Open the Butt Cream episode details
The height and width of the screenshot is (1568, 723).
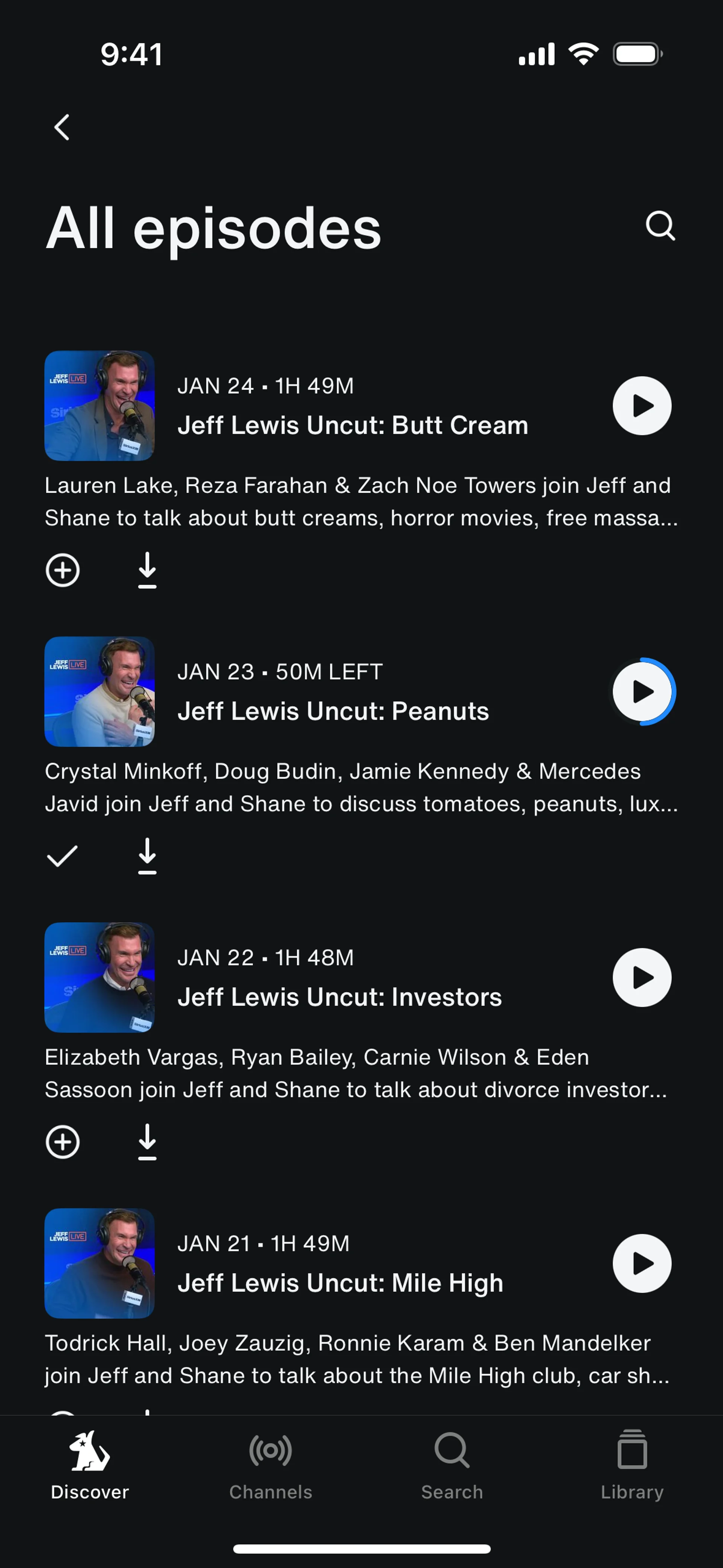click(x=352, y=425)
